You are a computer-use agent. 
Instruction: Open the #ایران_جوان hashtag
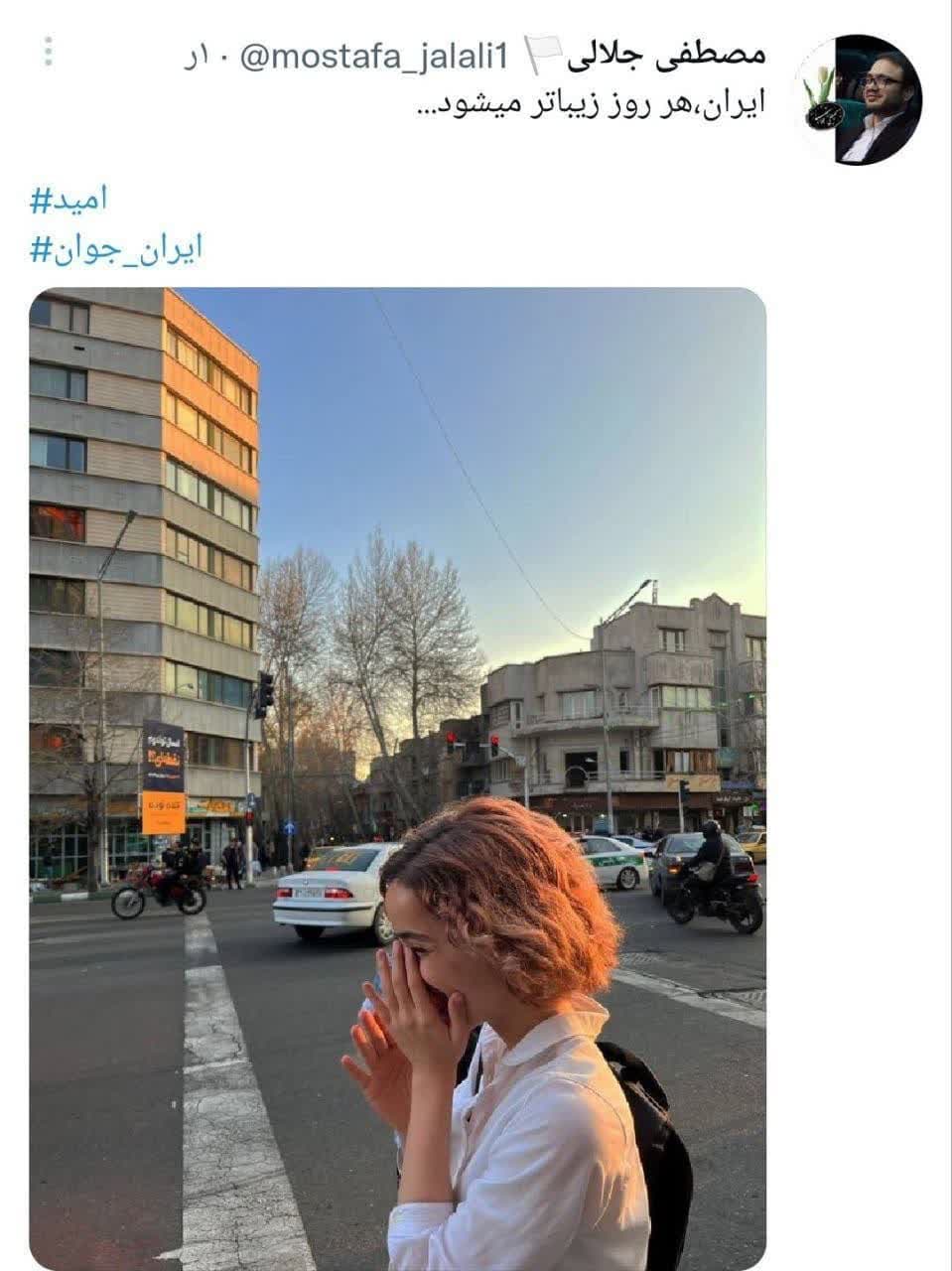point(116,248)
